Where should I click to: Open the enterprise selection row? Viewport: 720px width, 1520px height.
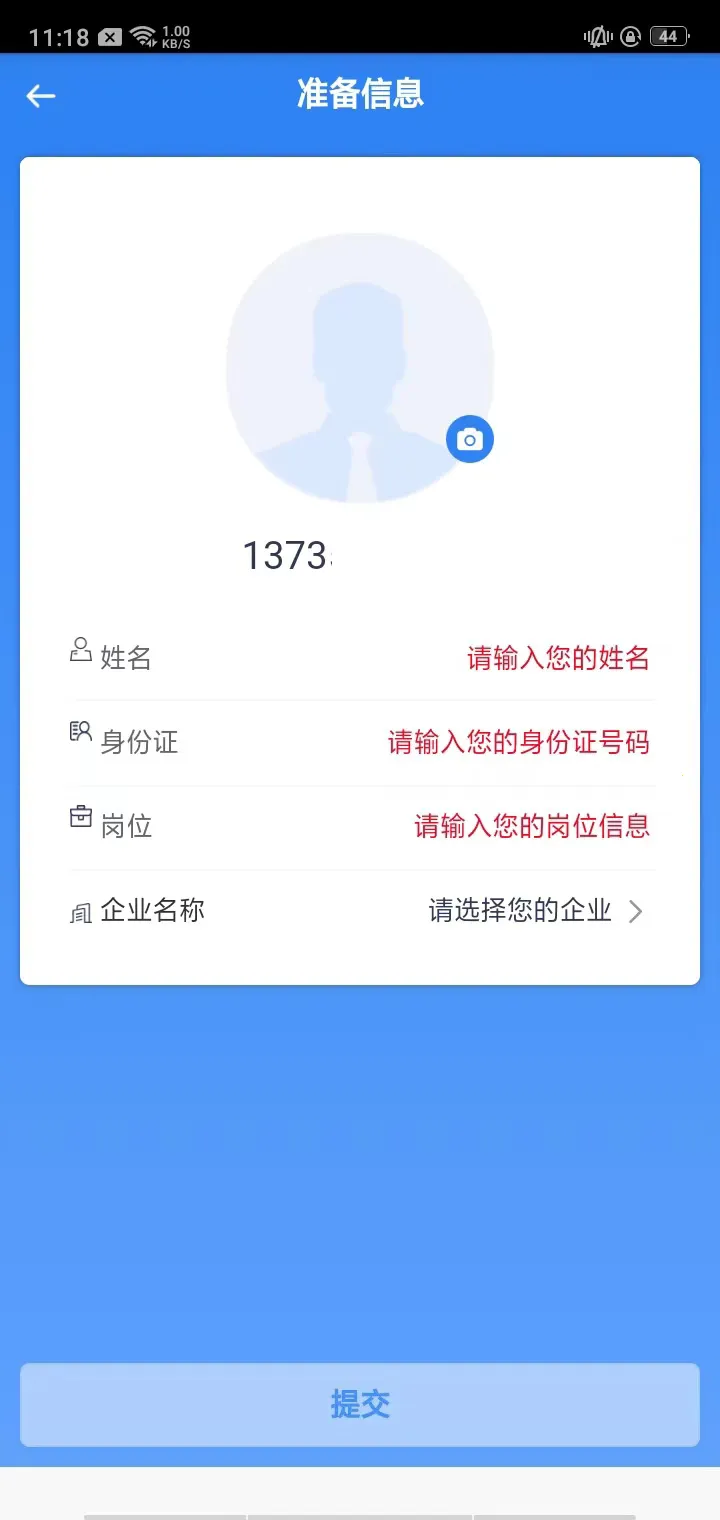[x=360, y=911]
